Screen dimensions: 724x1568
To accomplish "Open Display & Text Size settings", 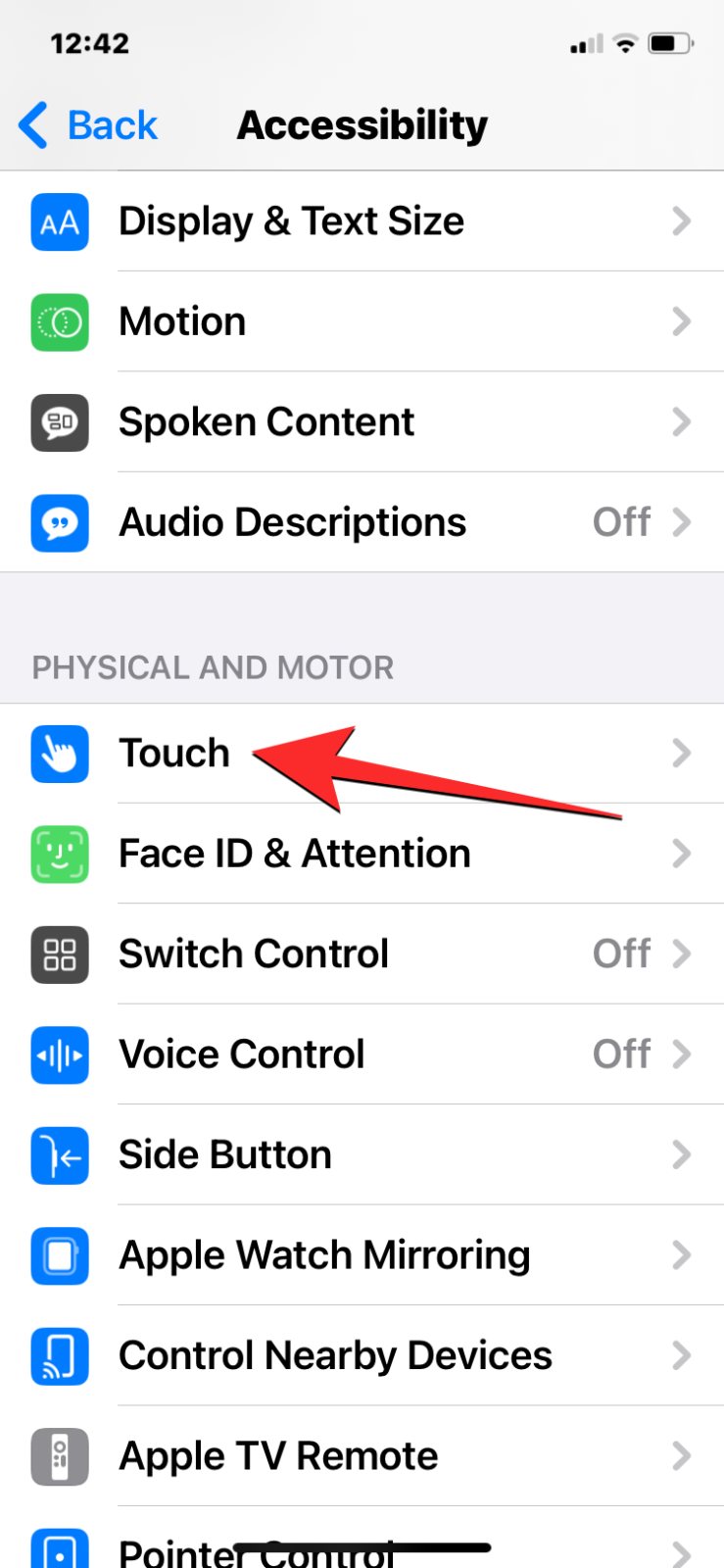I will (291, 221).
